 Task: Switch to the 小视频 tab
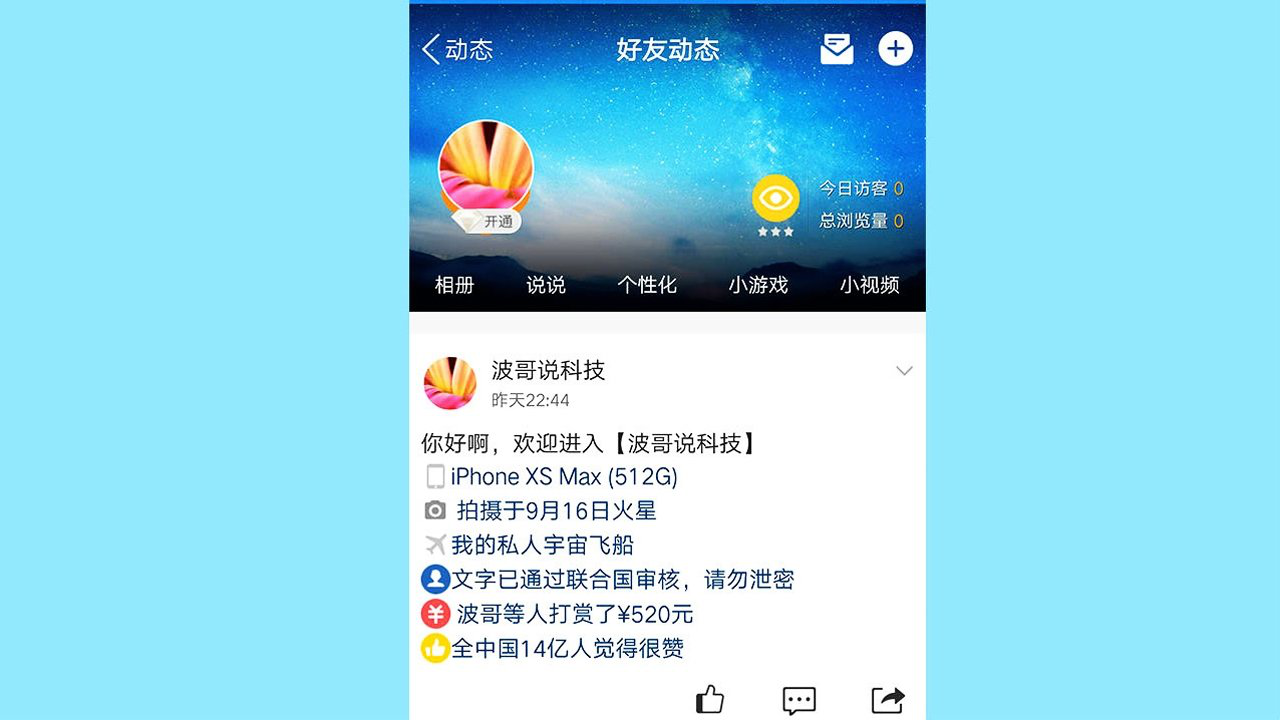coord(869,285)
